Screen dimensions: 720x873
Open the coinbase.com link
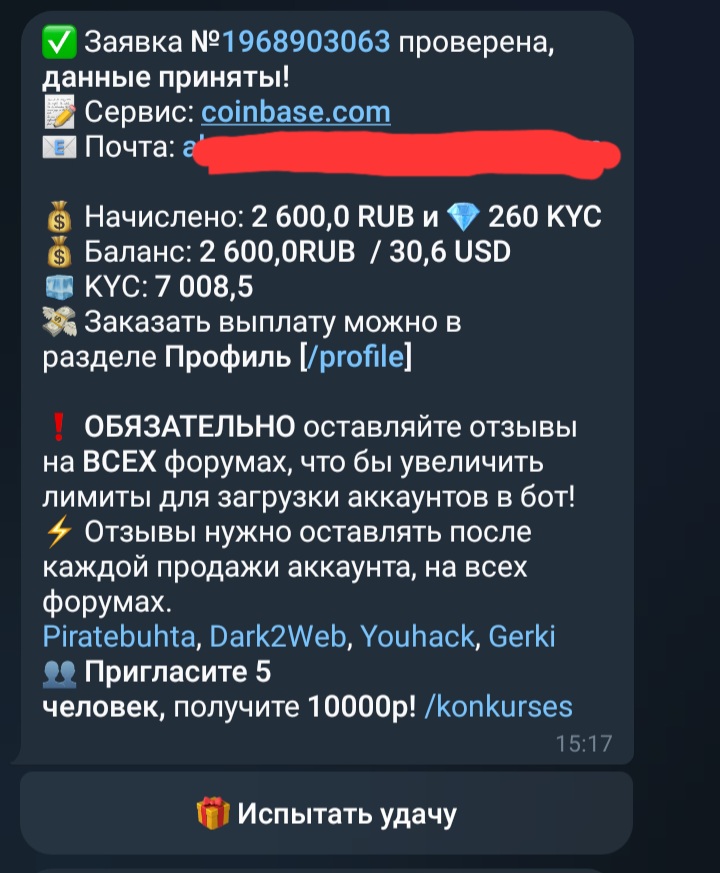pyautogui.click(x=295, y=111)
